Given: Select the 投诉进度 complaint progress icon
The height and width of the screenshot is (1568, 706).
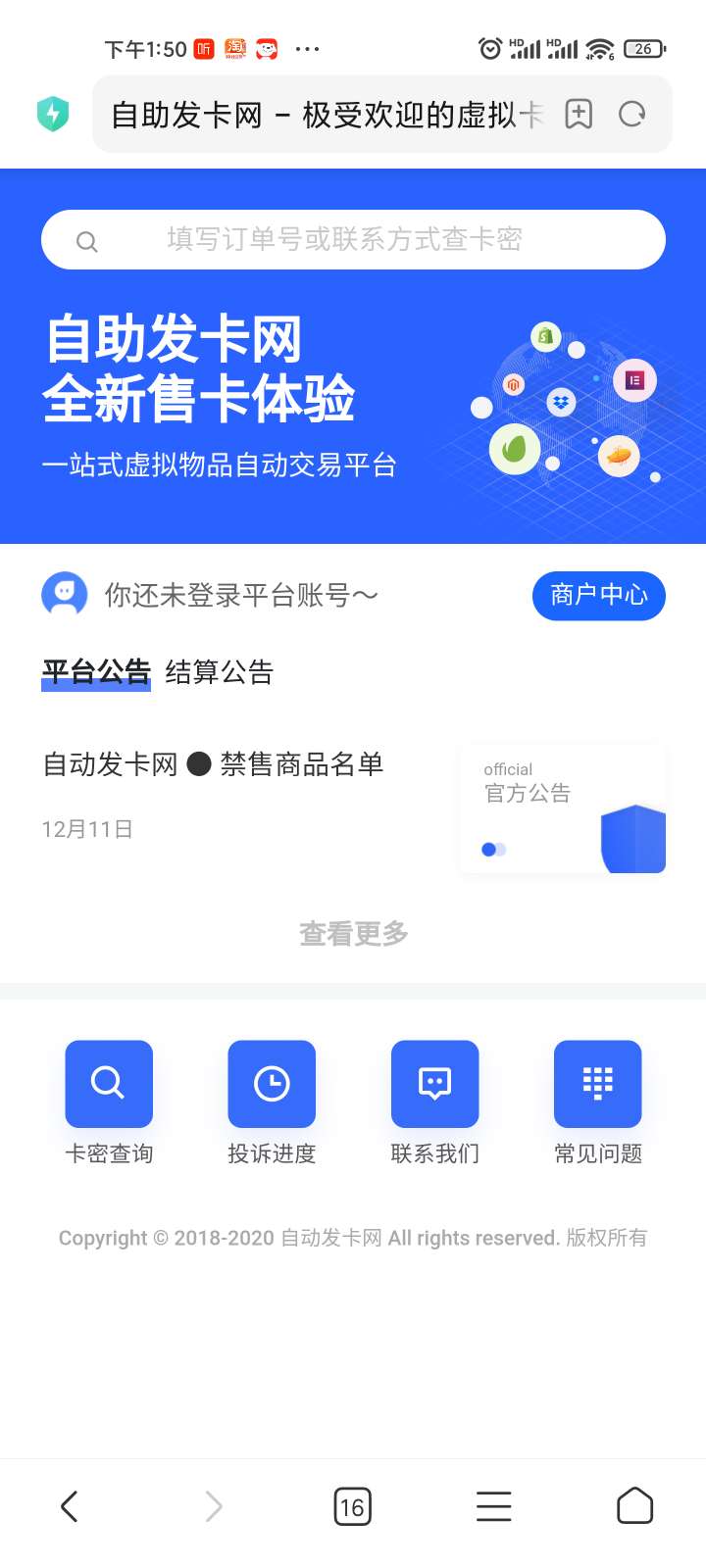Looking at the screenshot, I should [272, 1083].
